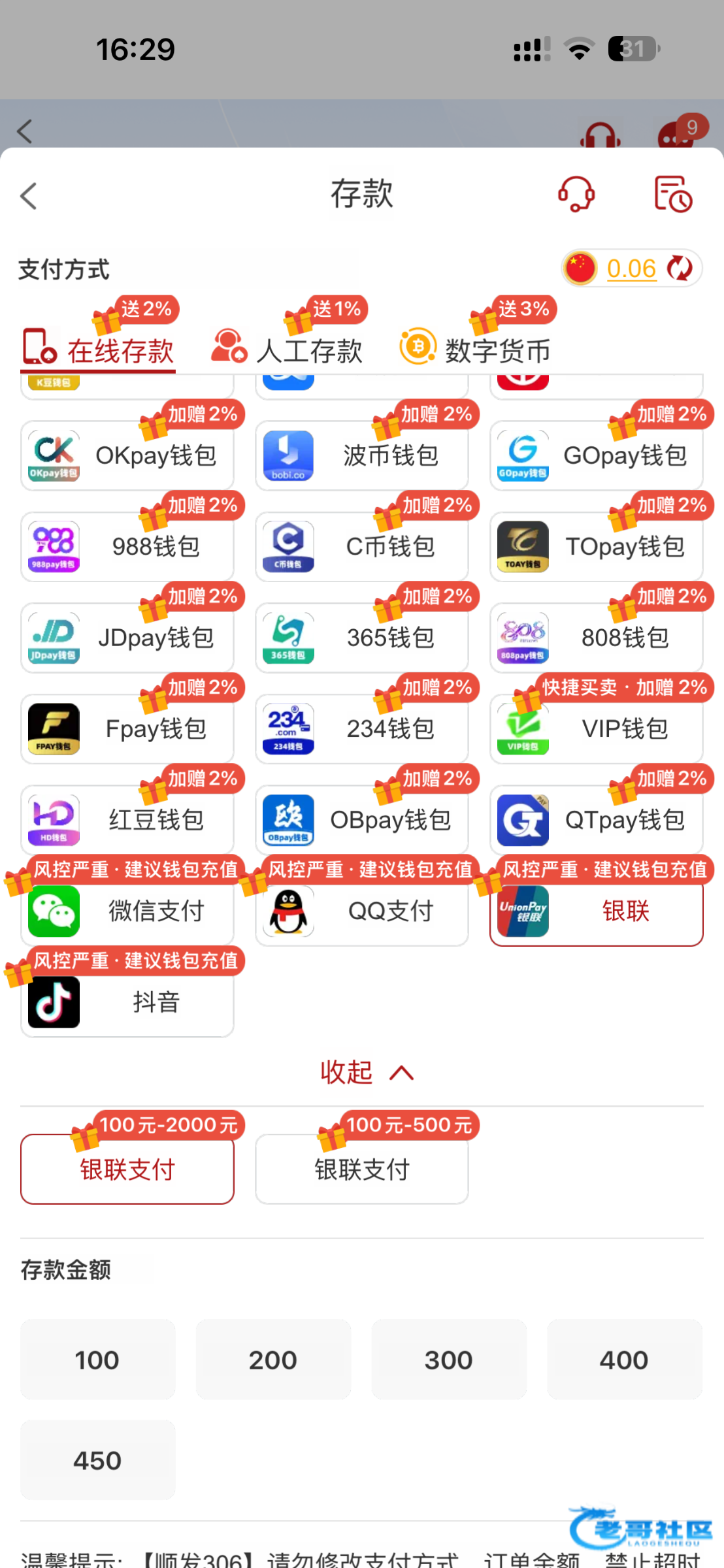Set deposit amount to 300
Image resolution: width=724 pixels, height=1568 pixels.
coord(449,1360)
